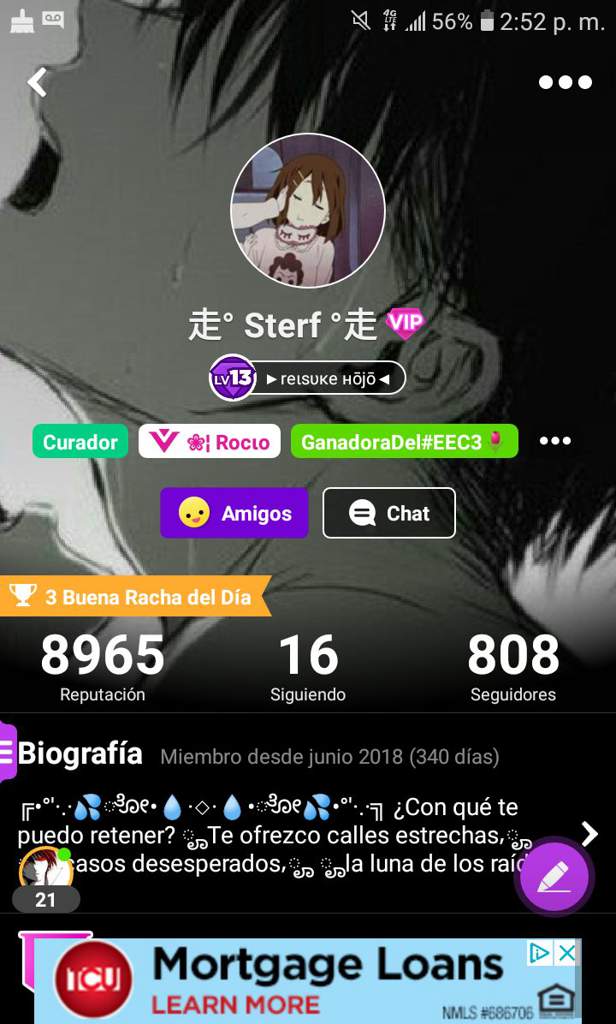Open the level 13 badge

(x=232, y=378)
